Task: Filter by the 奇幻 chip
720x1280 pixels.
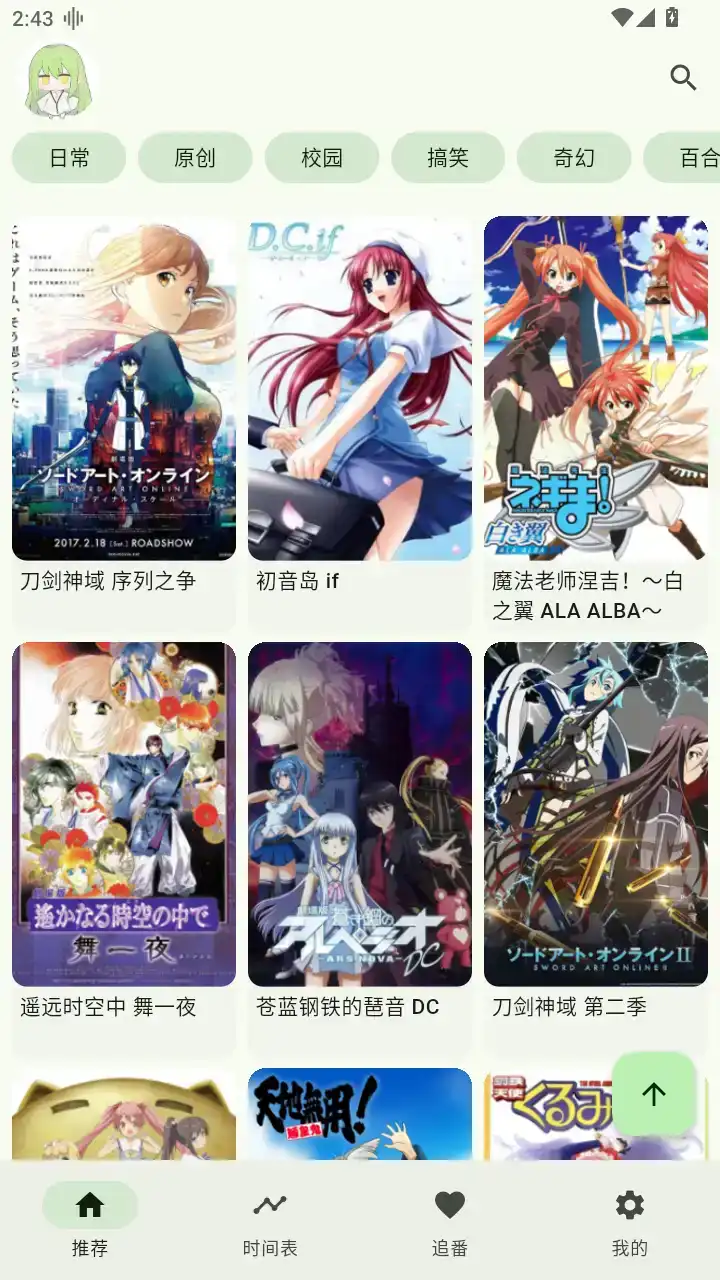Action: coord(574,157)
